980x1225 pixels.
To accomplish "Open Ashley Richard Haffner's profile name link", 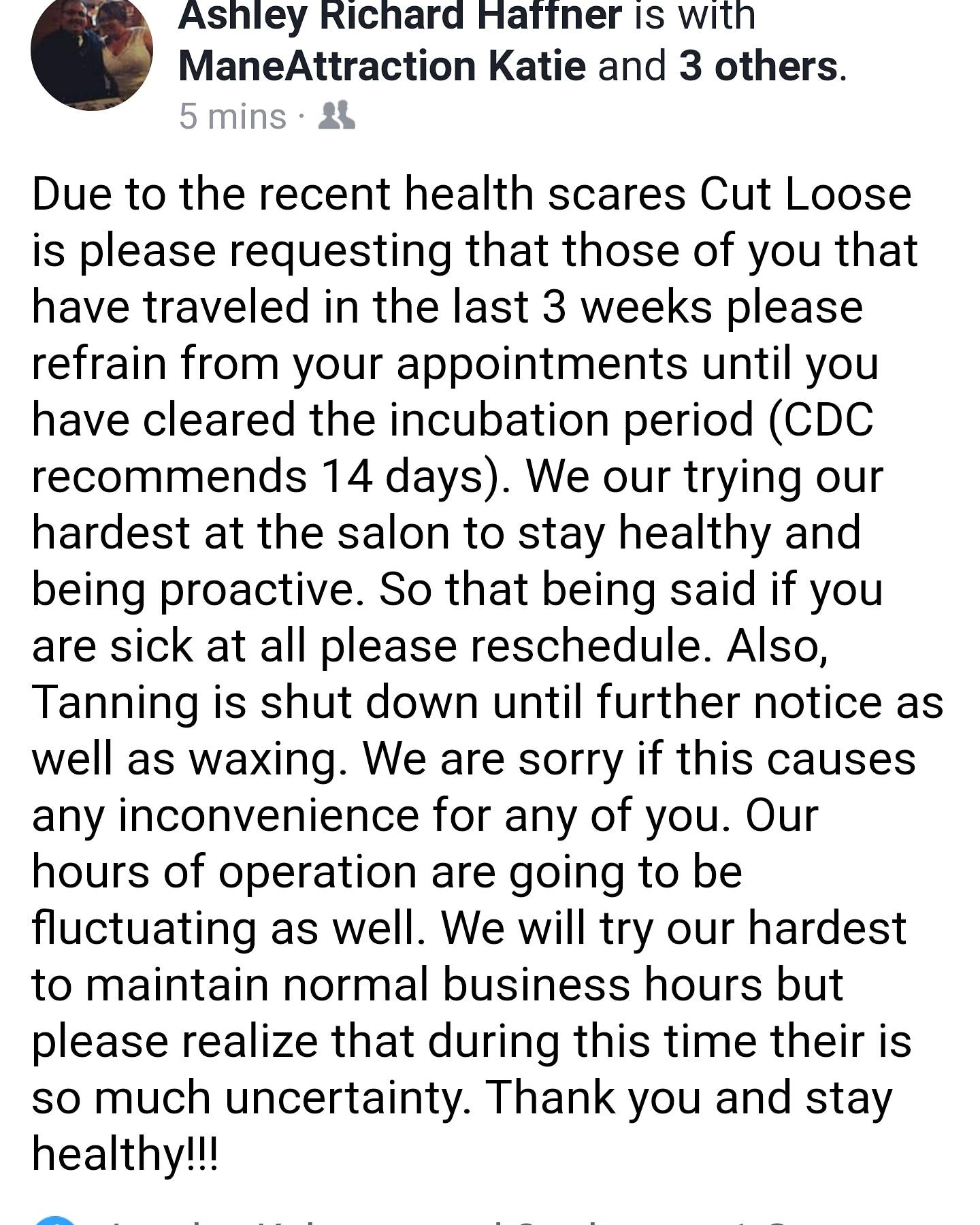I will click(x=400, y=16).
